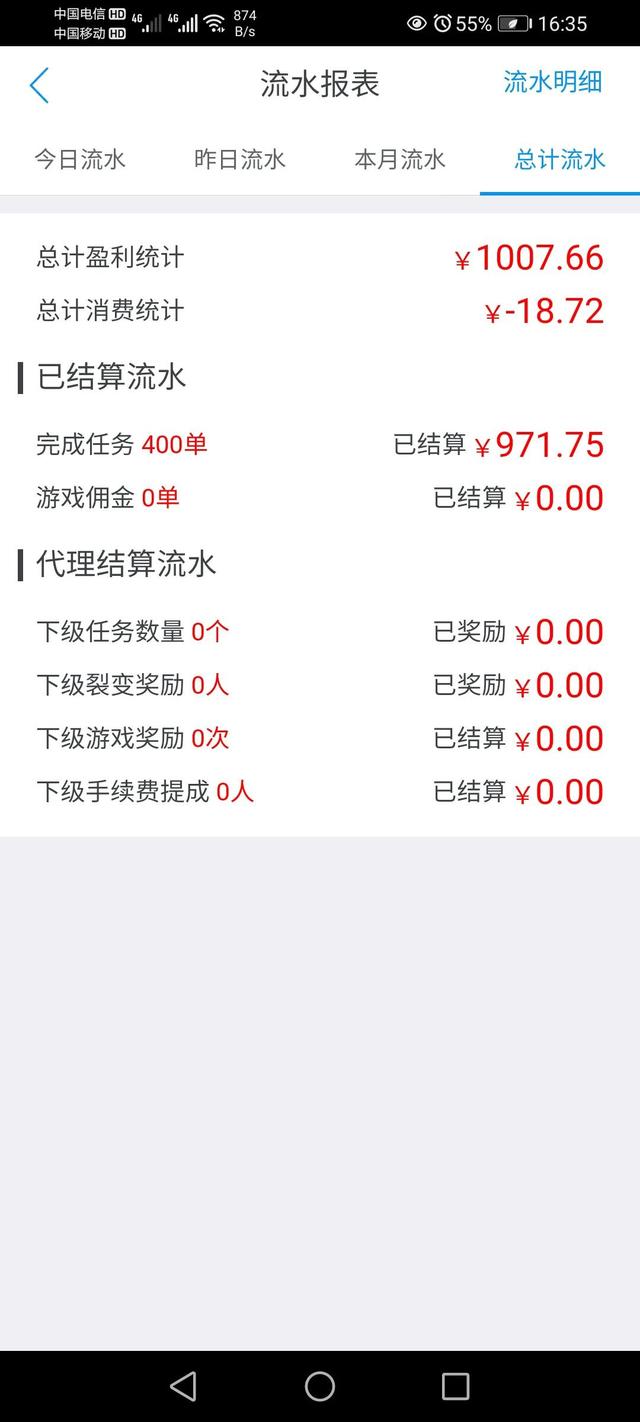This screenshot has height=1422, width=640.
Task: Tap the system home button
Action: click(x=320, y=1385)
